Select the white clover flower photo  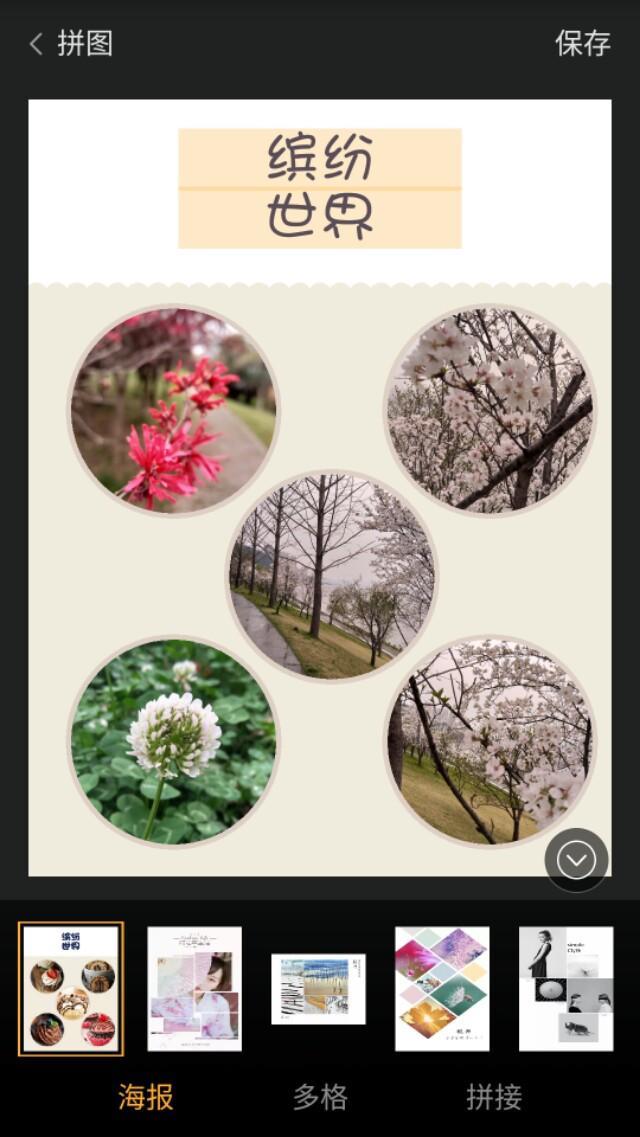173,742
